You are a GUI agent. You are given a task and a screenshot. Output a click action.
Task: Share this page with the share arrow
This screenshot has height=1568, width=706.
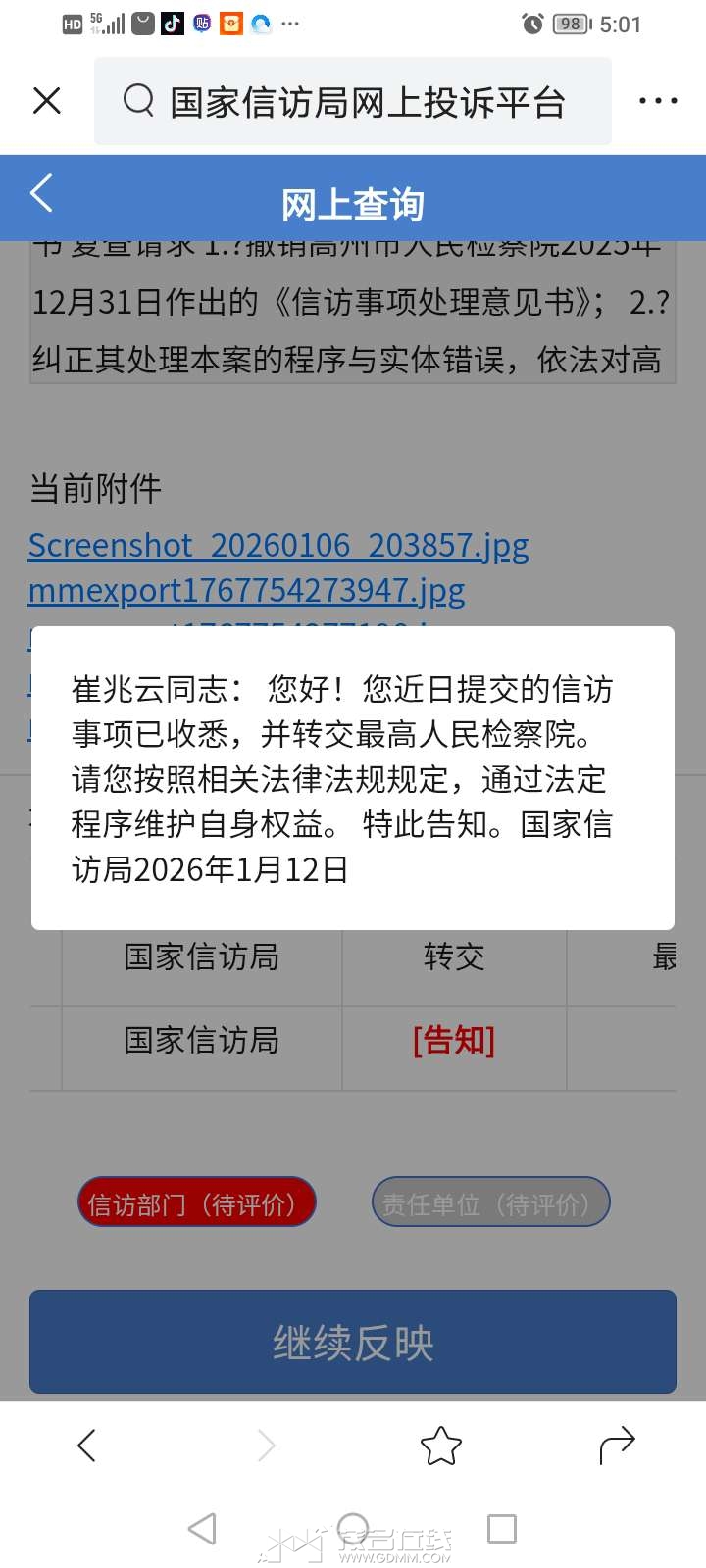617,1445
